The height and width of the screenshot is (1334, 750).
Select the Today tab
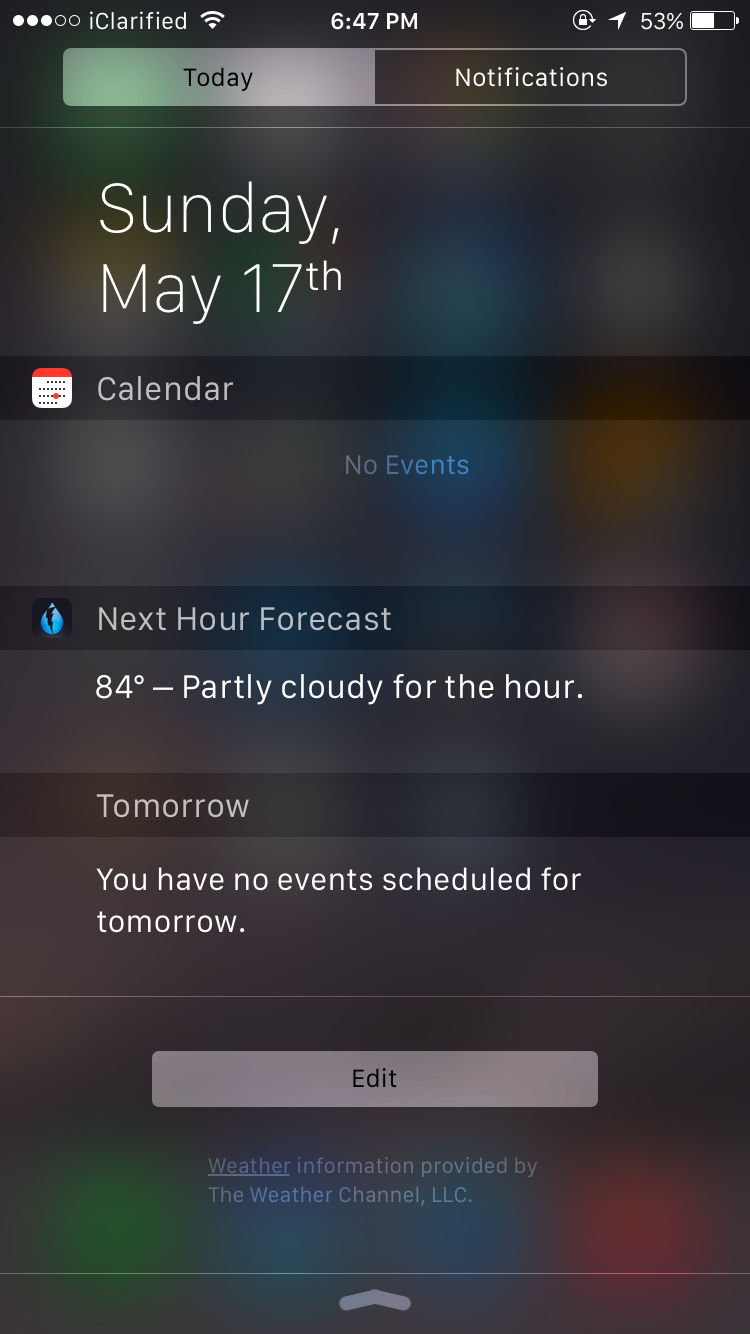tap(218, 77)
